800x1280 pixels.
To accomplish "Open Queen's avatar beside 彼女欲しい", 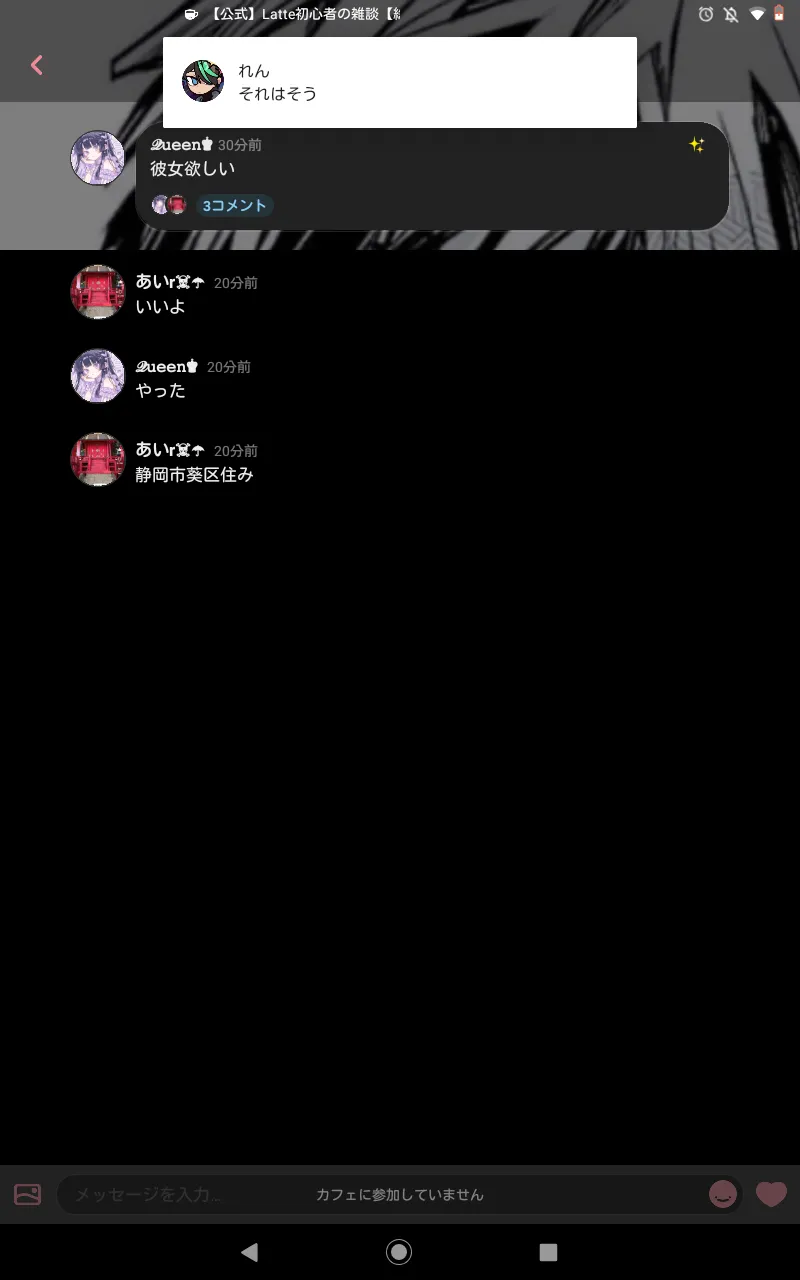I will 98,157.
